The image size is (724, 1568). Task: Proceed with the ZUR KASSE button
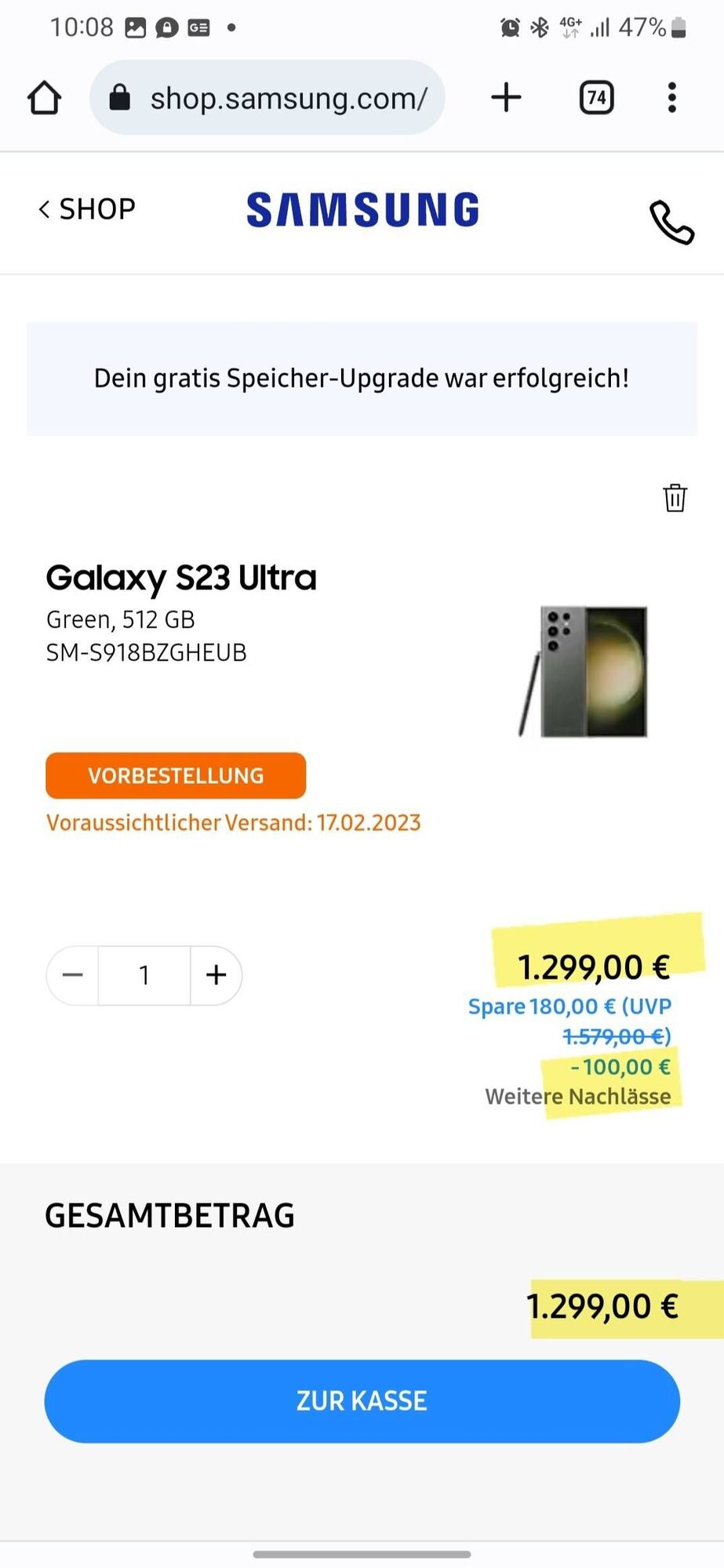[362, 1401]
